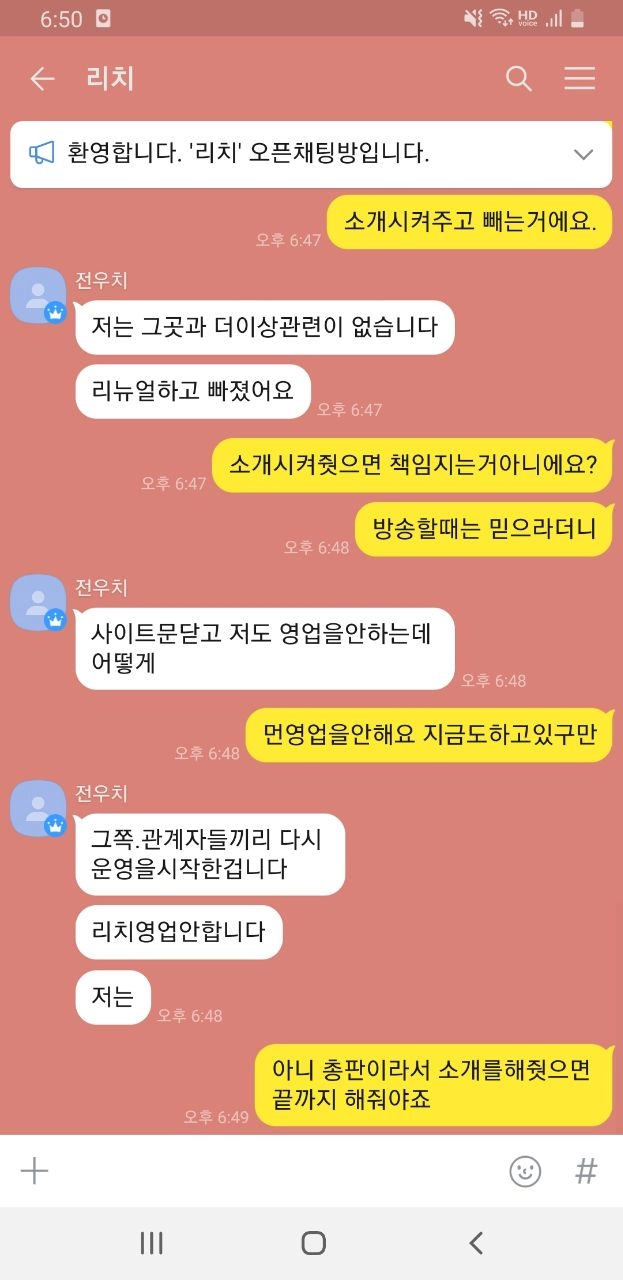Tap the hashtag search button
This screenshot has height=1280, width=623.
coord(586,1171)
